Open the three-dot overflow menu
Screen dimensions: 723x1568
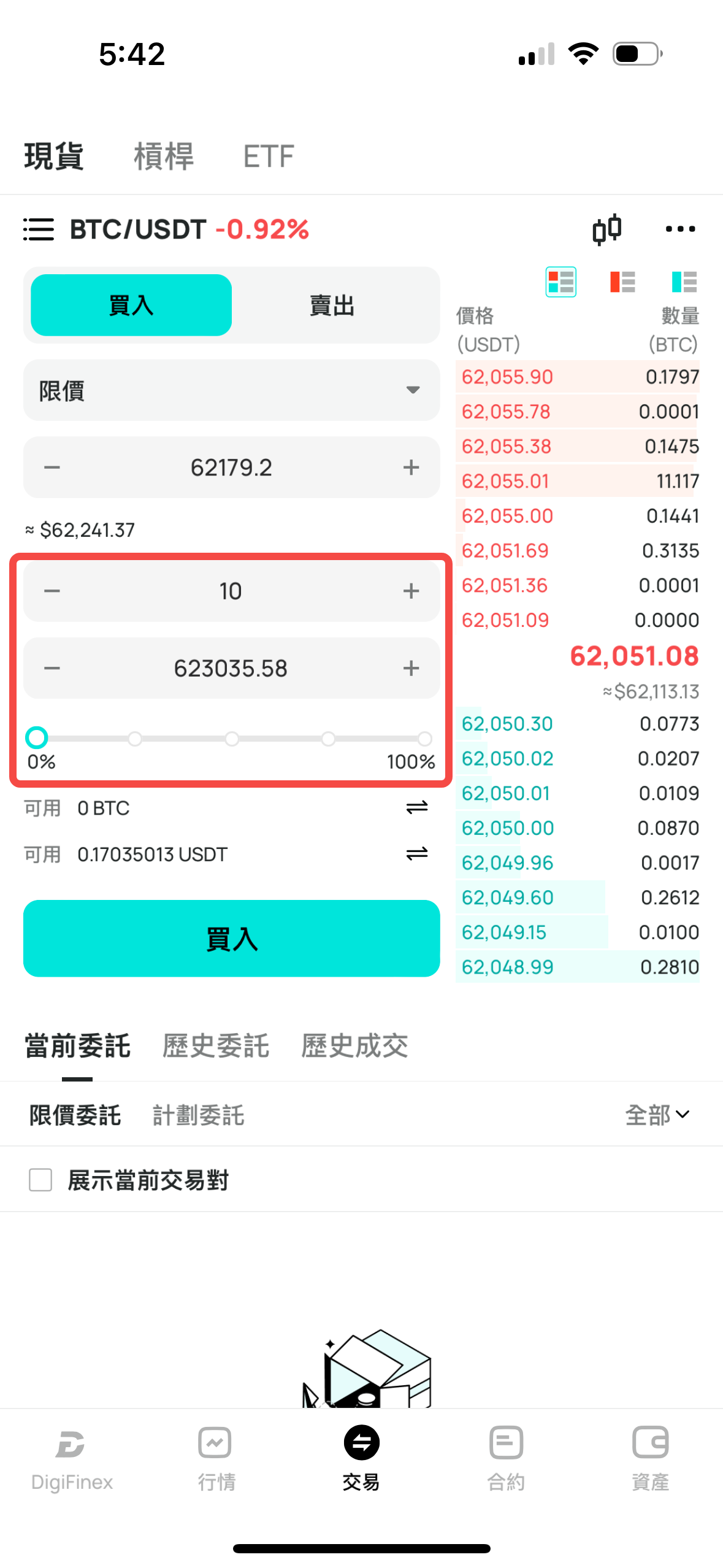coord(680,229)
